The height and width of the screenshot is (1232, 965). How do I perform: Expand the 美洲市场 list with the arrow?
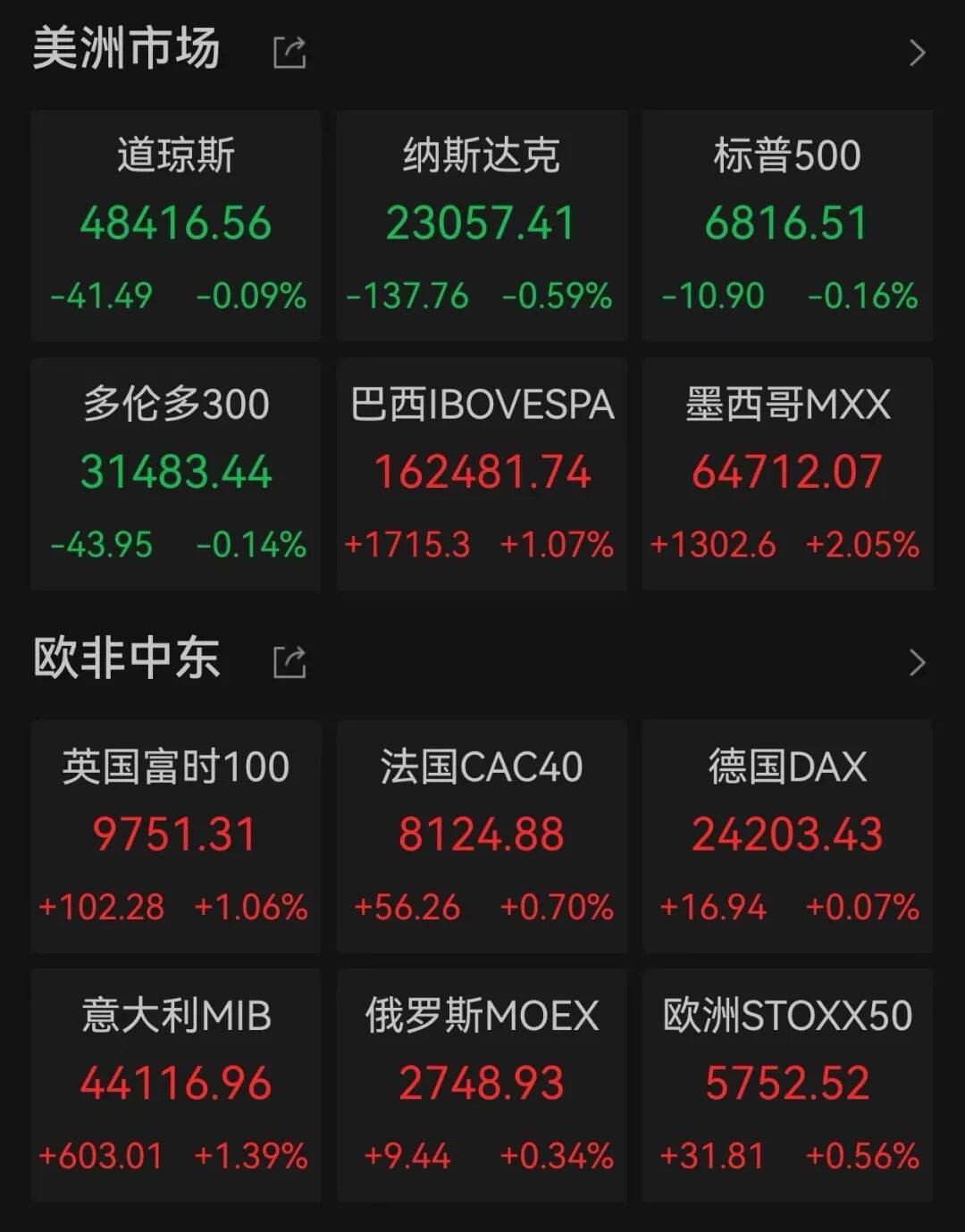pos(917,53)
